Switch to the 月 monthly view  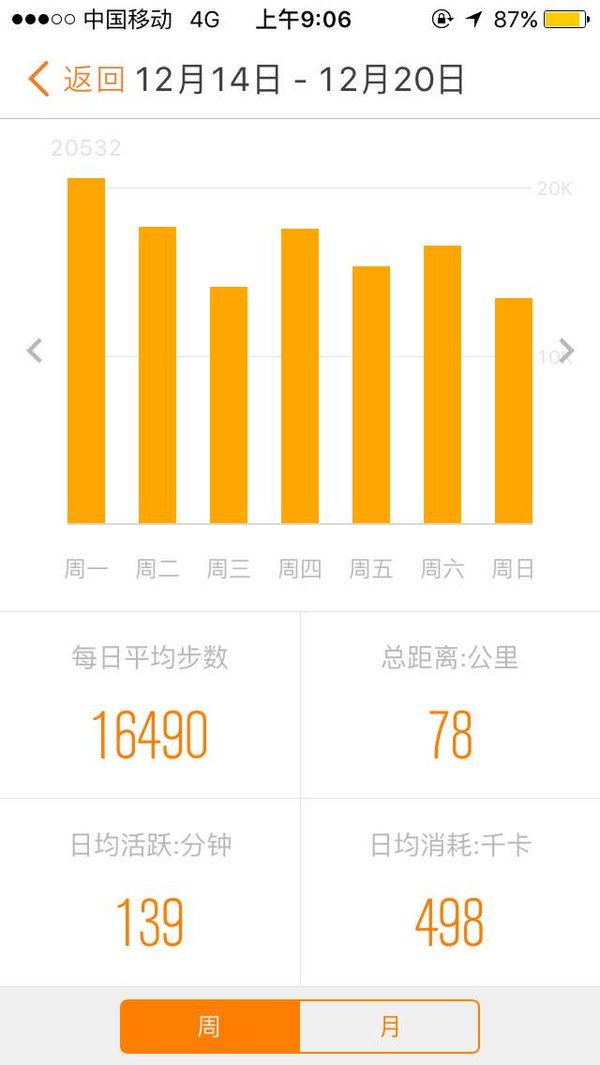[x=389, y=1026]
